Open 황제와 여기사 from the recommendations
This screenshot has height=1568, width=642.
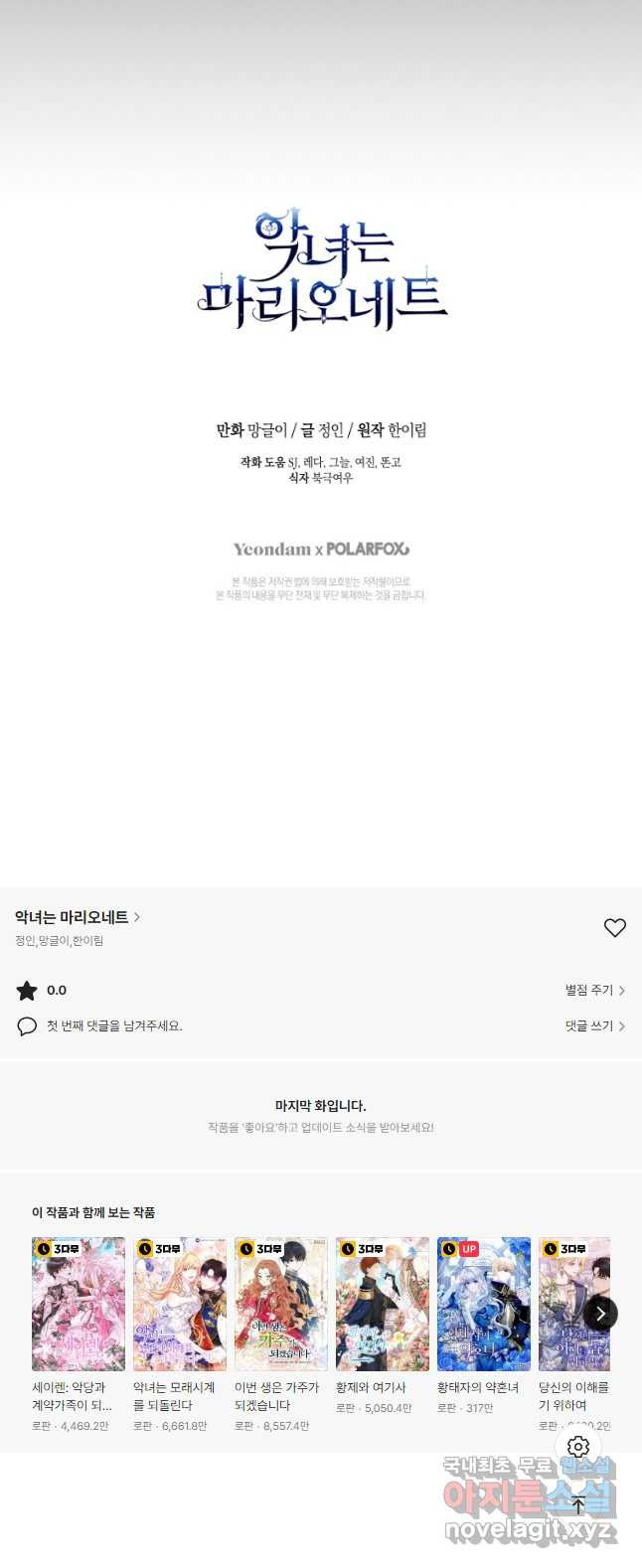(383, 1305)
